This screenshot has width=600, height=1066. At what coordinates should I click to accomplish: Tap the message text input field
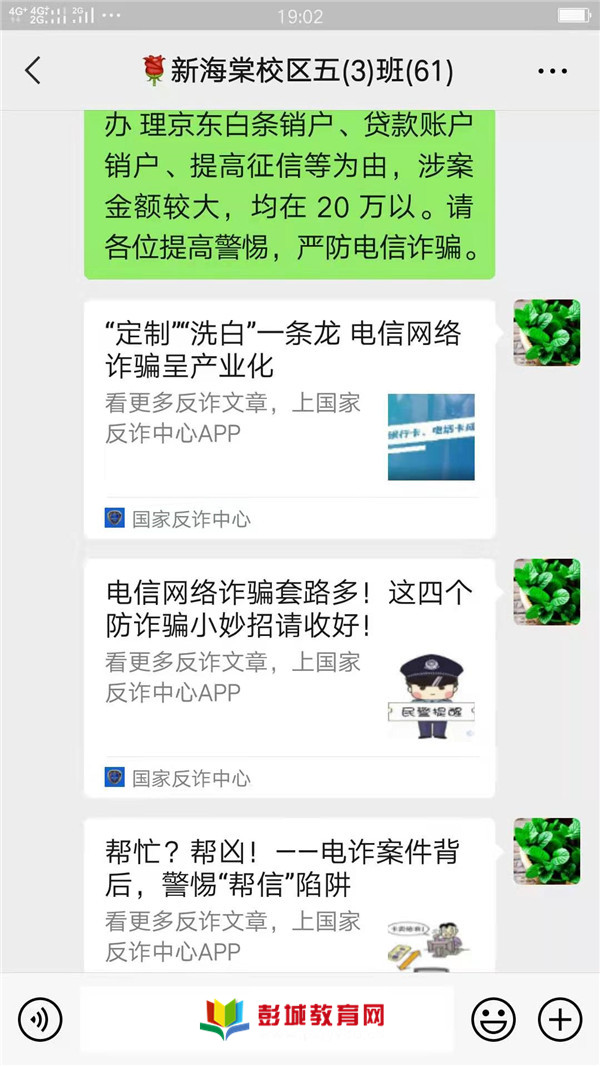click(267, 1019)
